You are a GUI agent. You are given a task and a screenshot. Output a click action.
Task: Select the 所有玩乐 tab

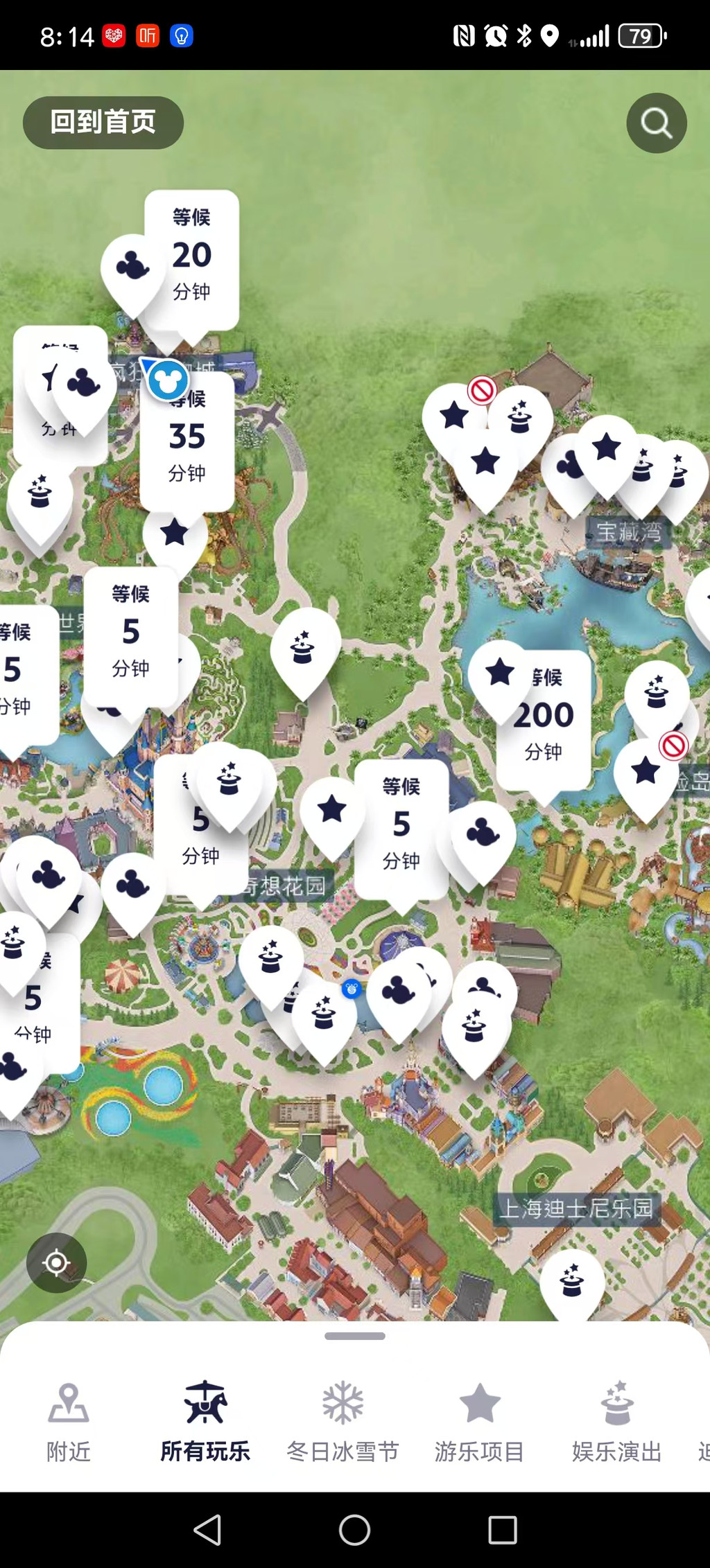205,1421
